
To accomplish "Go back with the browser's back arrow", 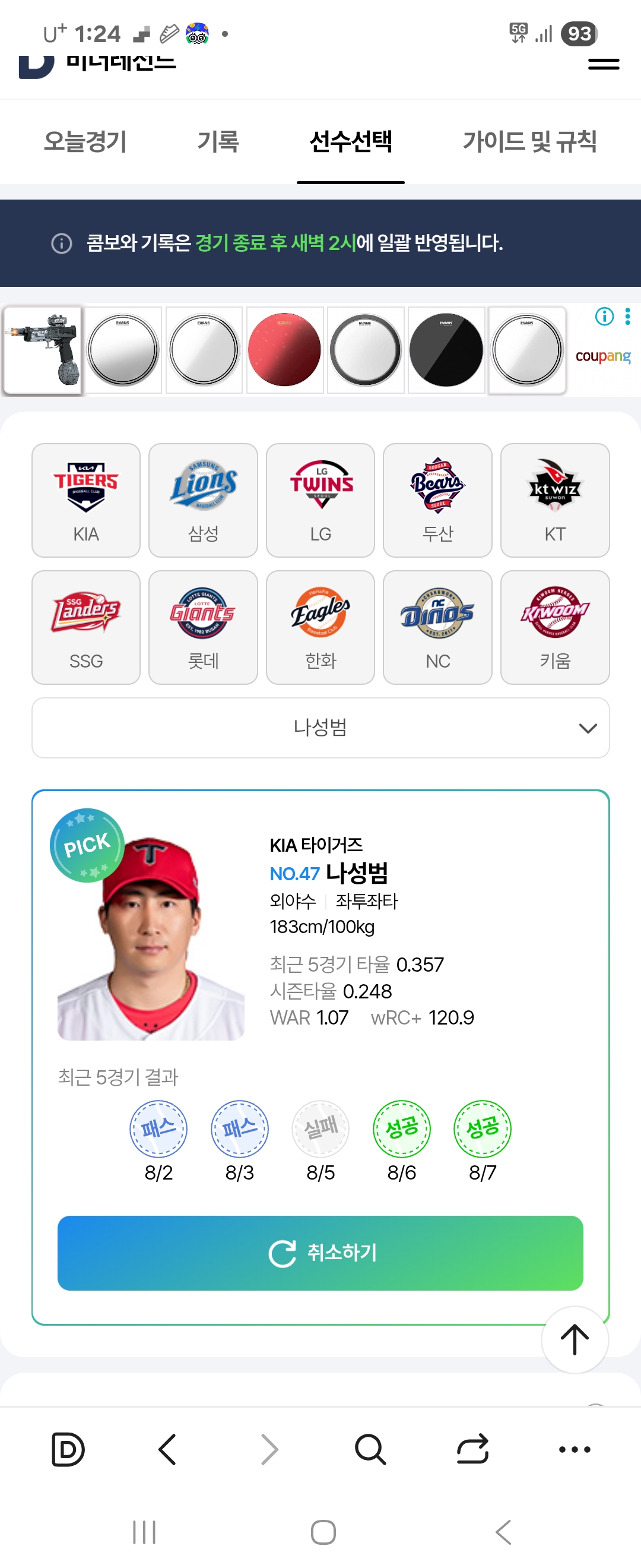I will tap(167, 1449).
